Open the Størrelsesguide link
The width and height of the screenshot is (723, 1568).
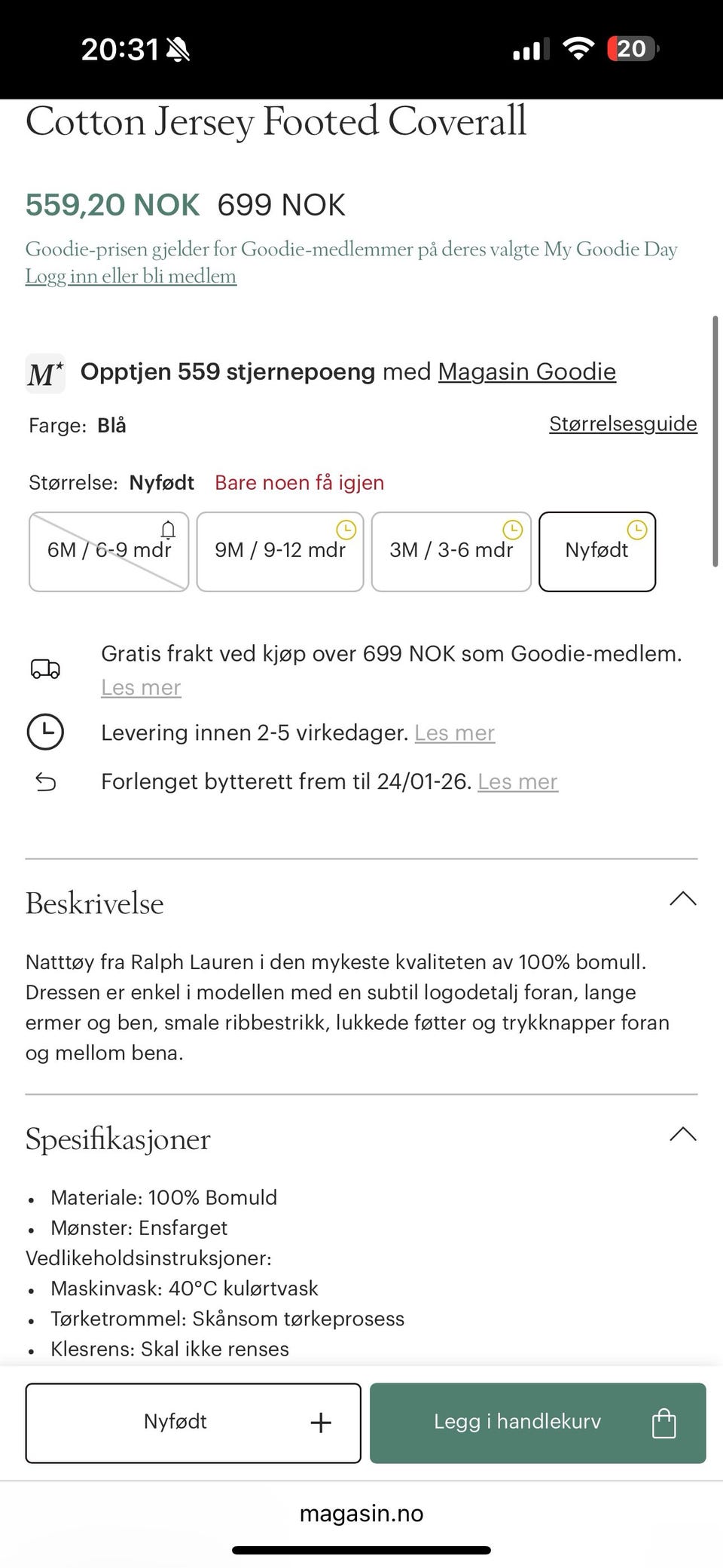click(x=623, y=424)
